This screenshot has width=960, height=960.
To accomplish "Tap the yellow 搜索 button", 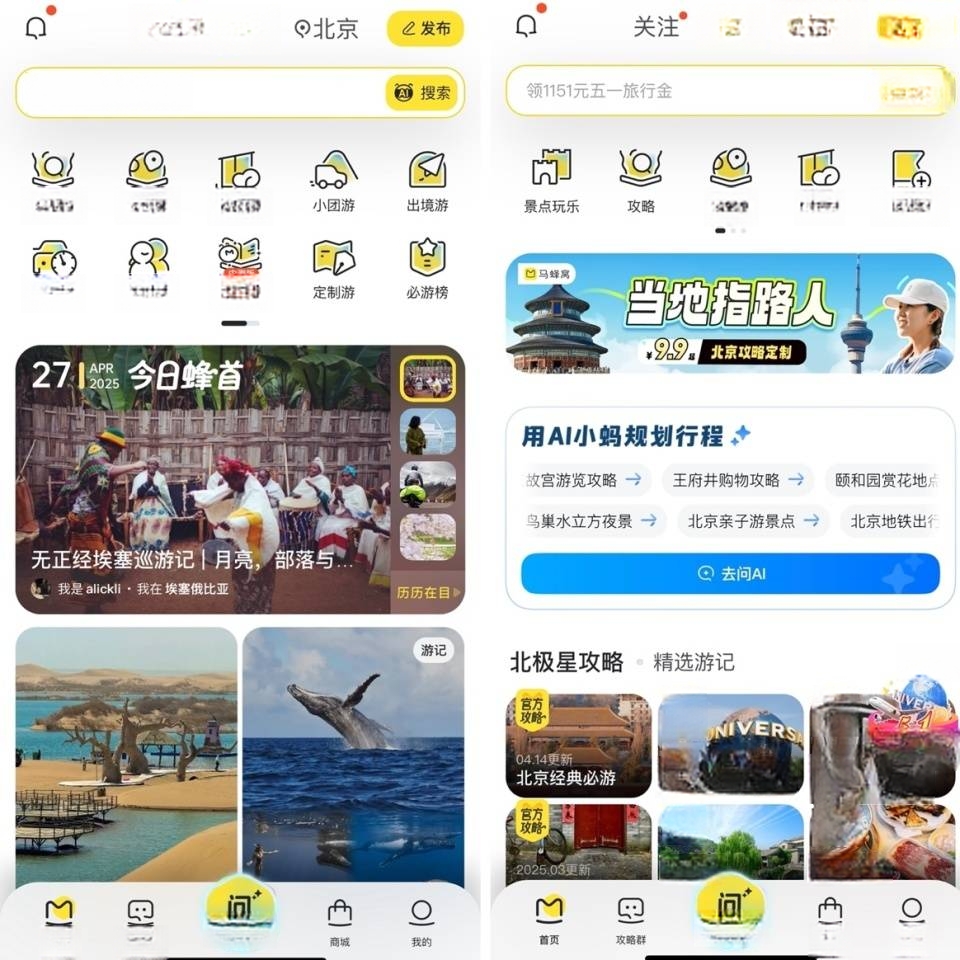I will 422,93.
